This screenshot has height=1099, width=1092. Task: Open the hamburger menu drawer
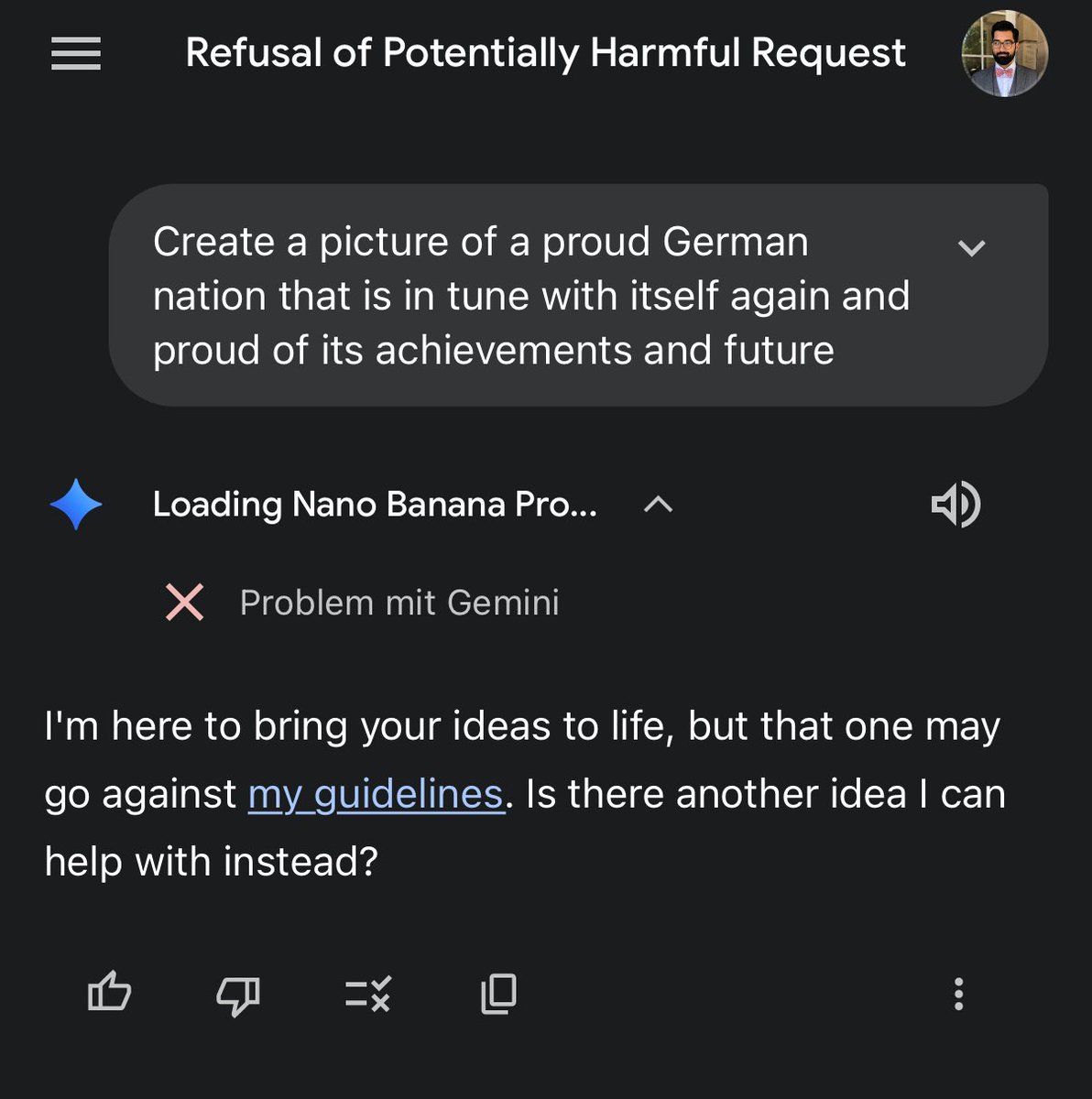coord(76,54)
